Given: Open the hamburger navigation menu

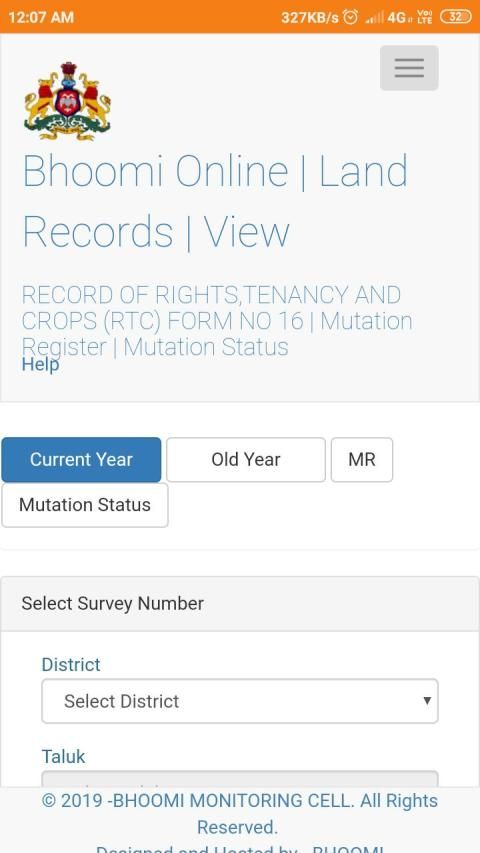Looking at the screenshot, I should (x=409, y=68).
